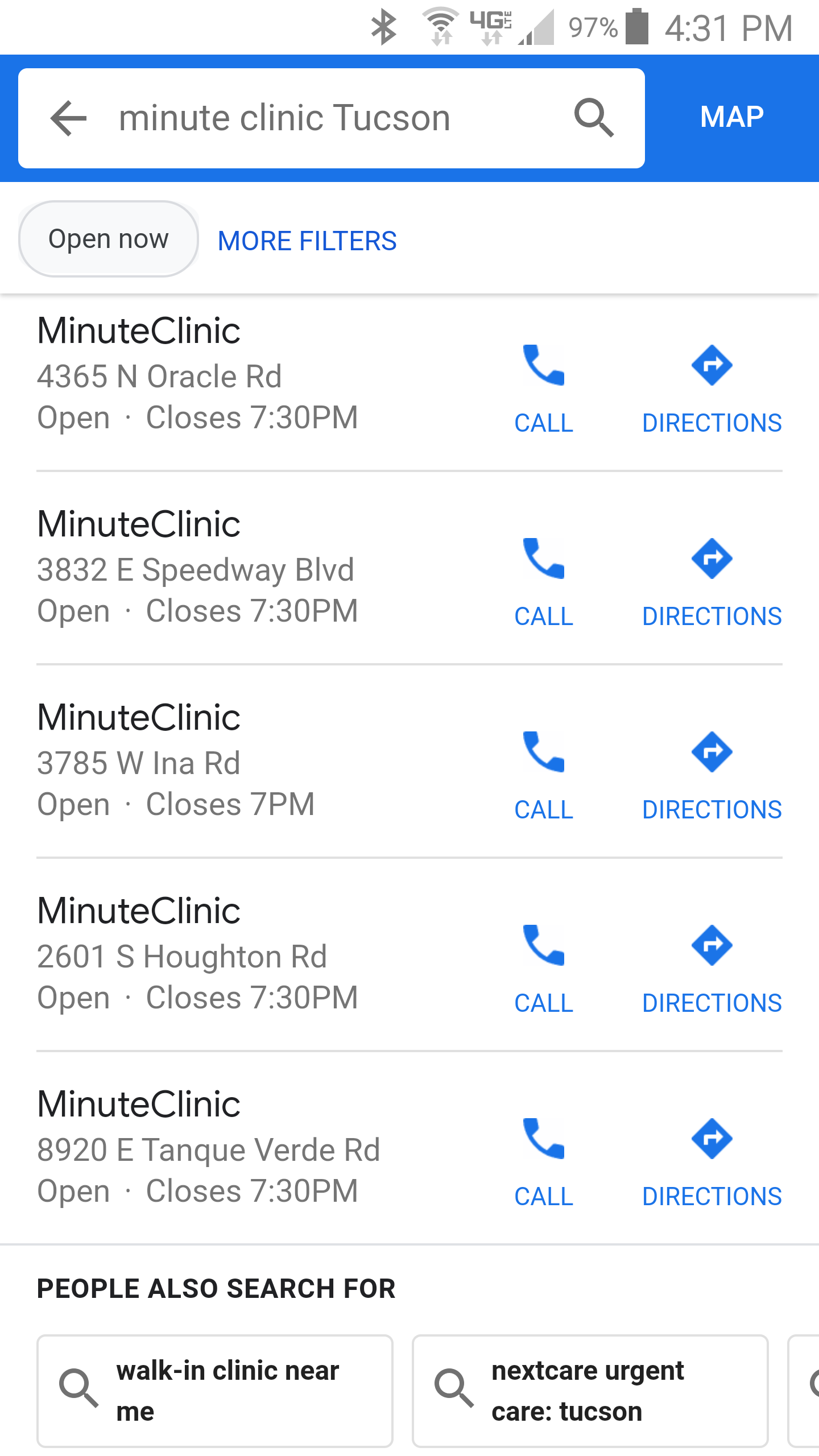
Task: Get directions to 3832 E Speedway Blvd
Action: (712, 583)
